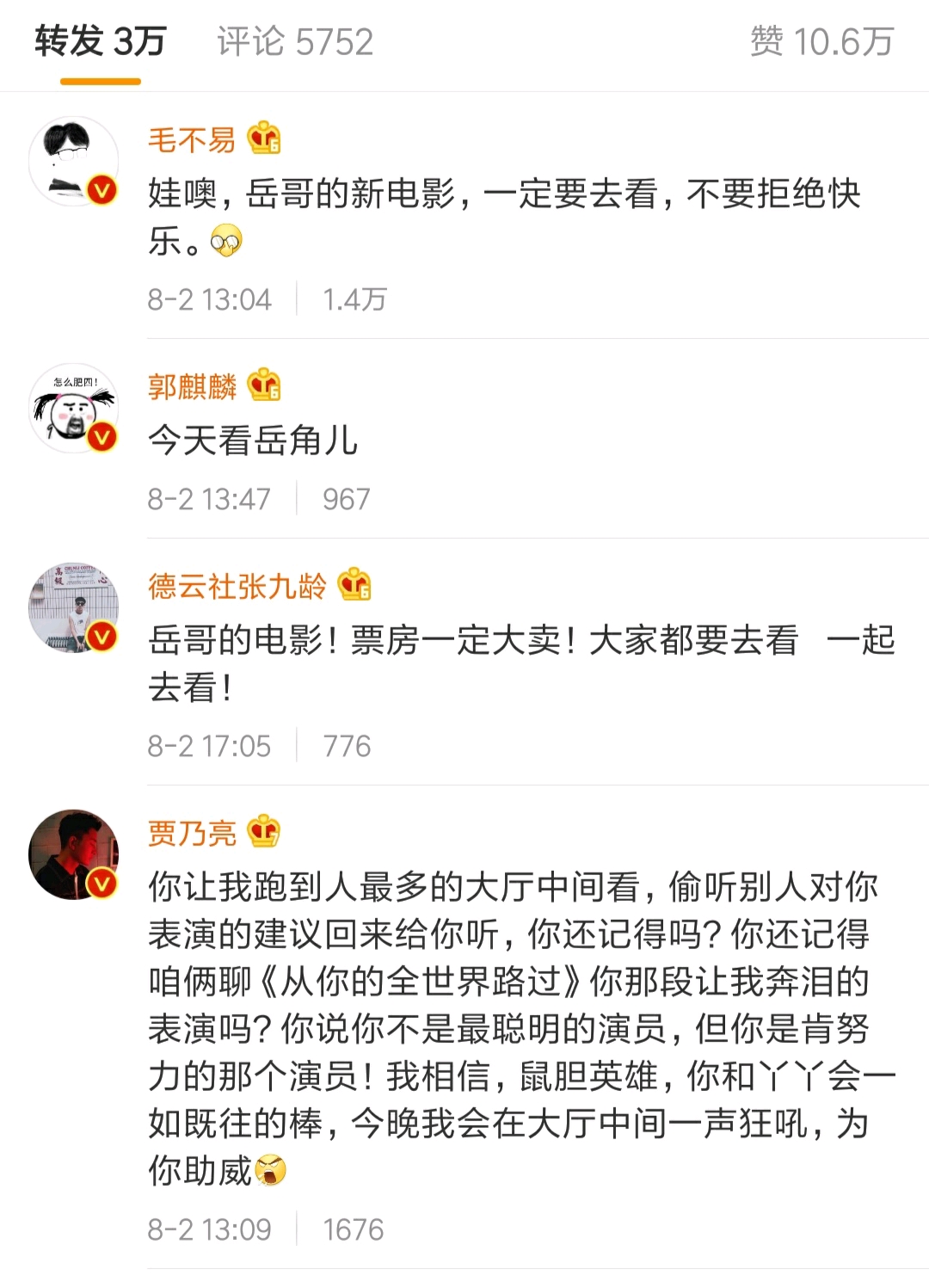Open 郭麒麟's username link
Screen dimensions: 929x1288
191,386
